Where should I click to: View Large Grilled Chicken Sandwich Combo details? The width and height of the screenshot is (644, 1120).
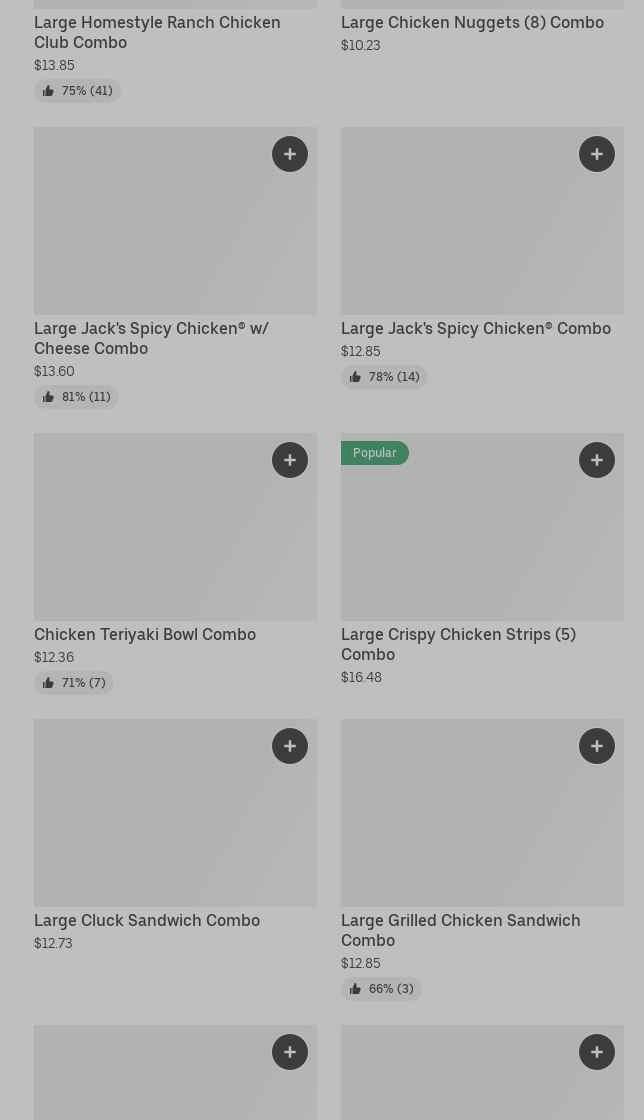[x=460, y=930]
